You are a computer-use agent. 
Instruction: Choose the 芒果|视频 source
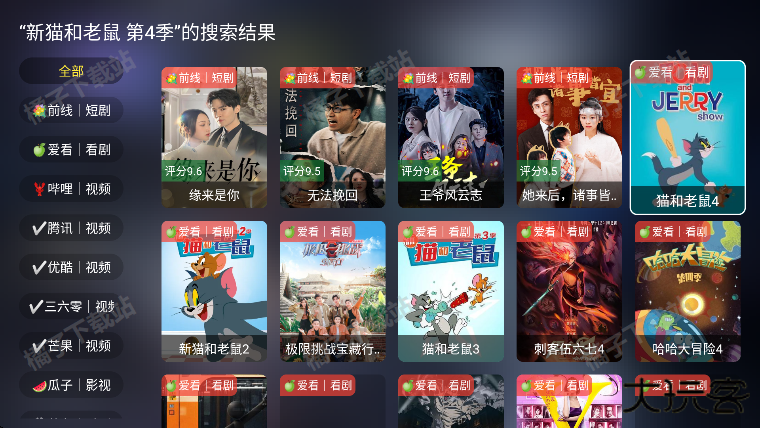click(x=71, y=345)
